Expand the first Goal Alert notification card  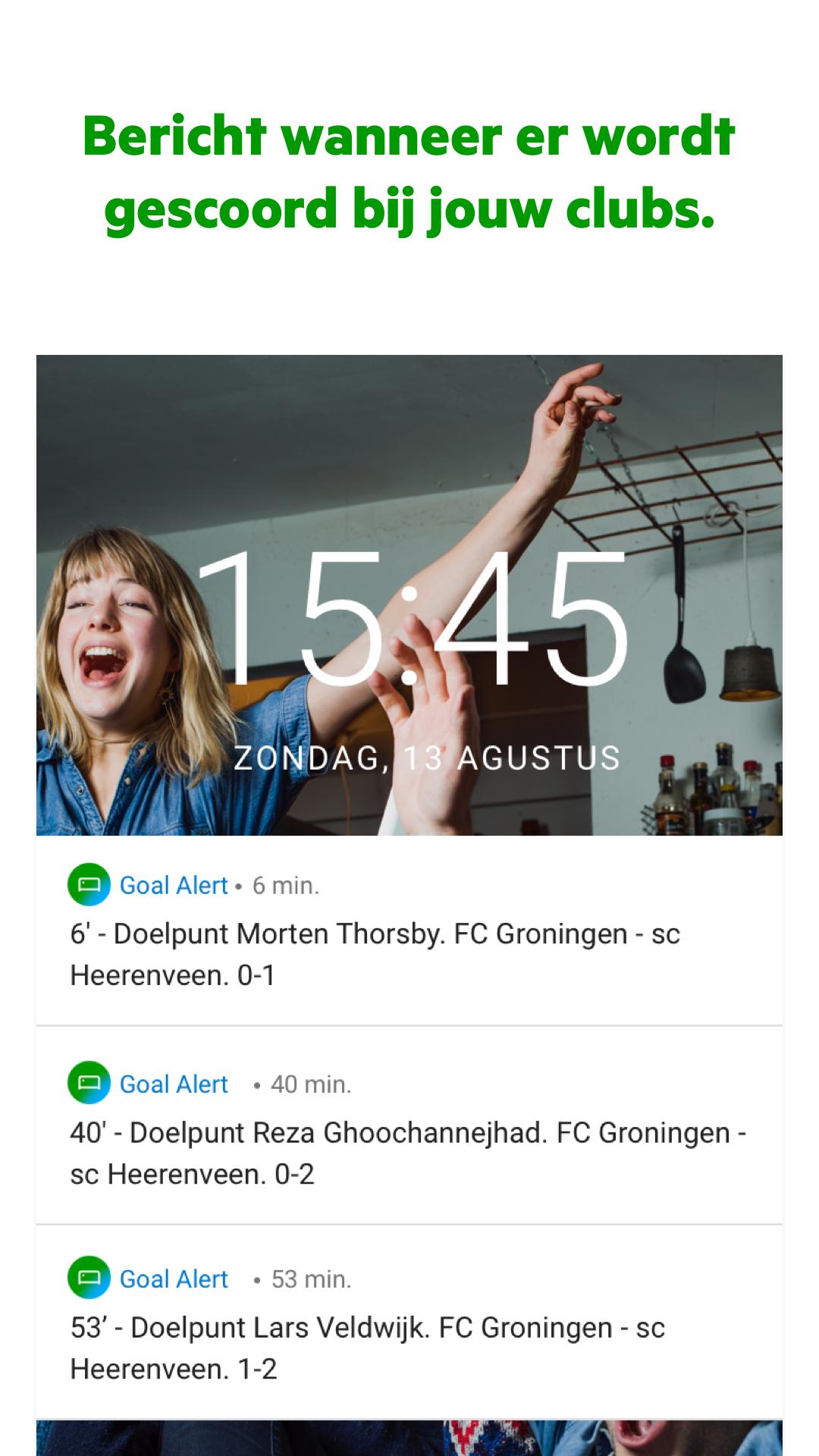[x=409, y=933]
